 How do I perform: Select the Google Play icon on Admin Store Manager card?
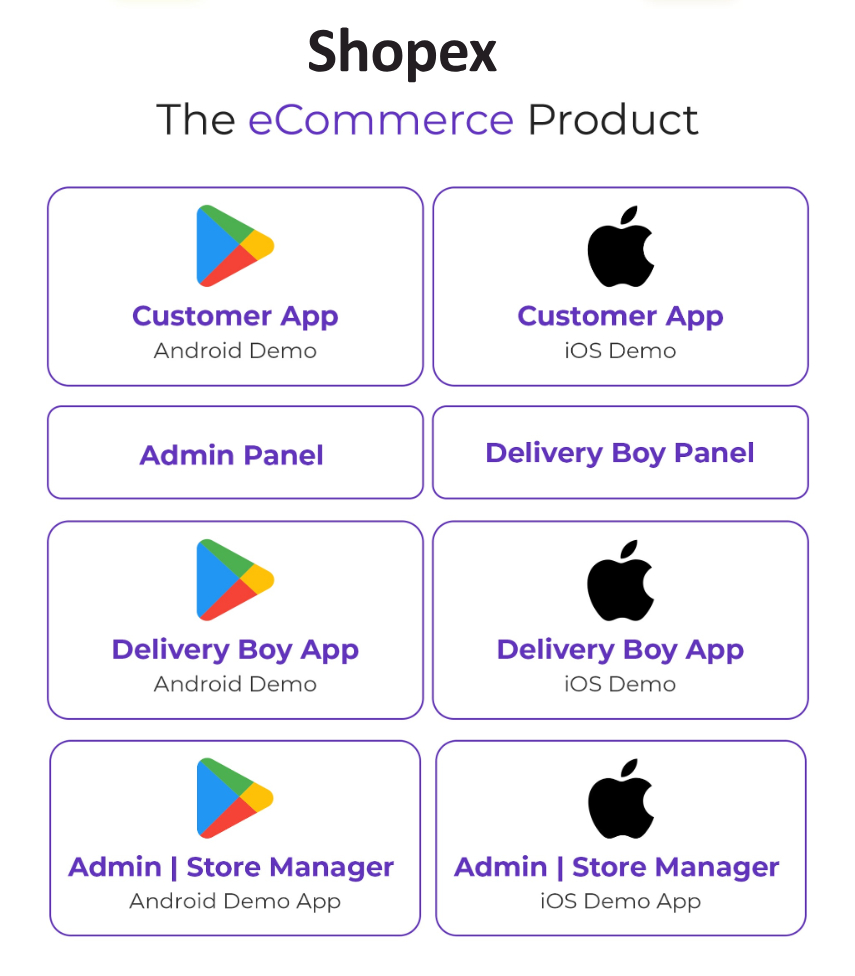click(x=236, y=798)
